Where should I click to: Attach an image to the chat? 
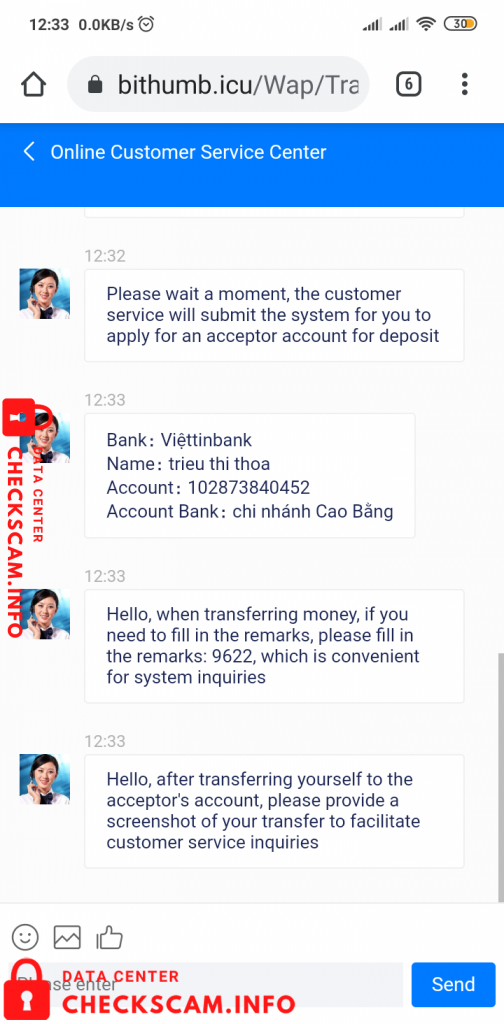[x=67, y=937]
